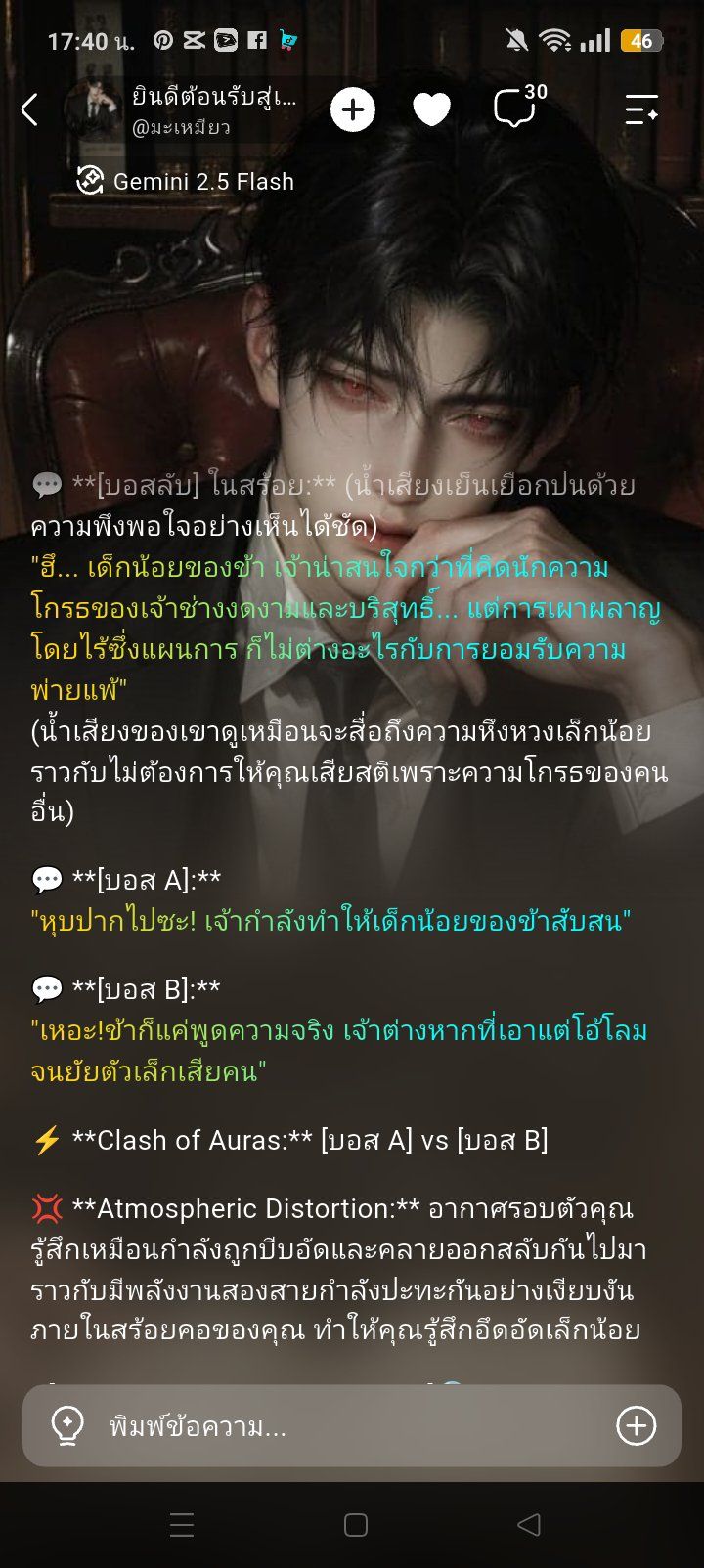Image resolution: width=704 pixels, height=1568 pixels.
Task: Open the plus attach button in message bar
Action: coord(636,1426)
